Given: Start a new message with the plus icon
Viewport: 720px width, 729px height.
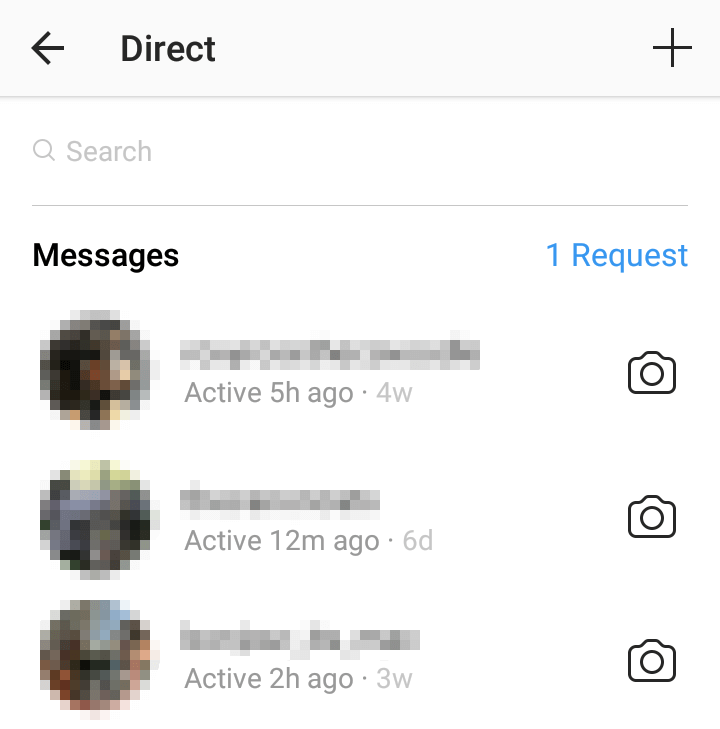Looking at the screenshot, I should (x=672, y=48).
